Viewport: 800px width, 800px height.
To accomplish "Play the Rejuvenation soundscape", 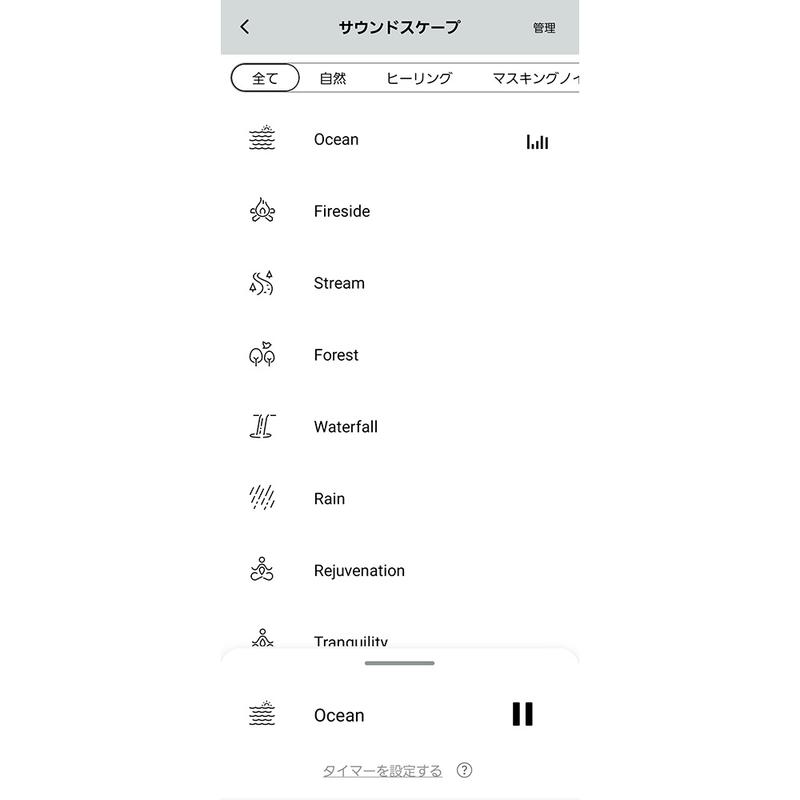I will pyautogui.click(x=359, y=571).
